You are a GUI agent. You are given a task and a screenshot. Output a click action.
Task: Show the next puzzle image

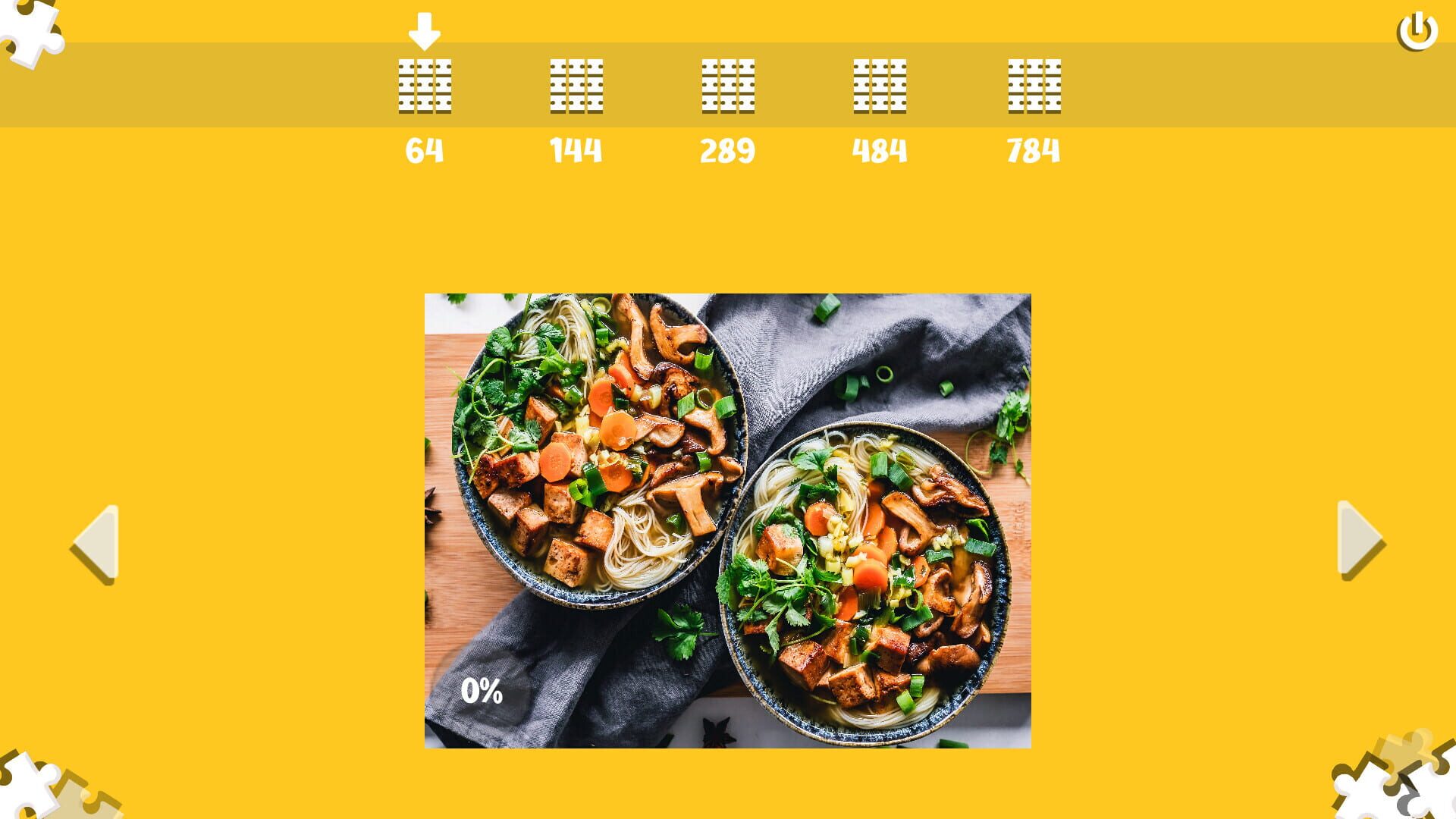tap(1360, 541)
